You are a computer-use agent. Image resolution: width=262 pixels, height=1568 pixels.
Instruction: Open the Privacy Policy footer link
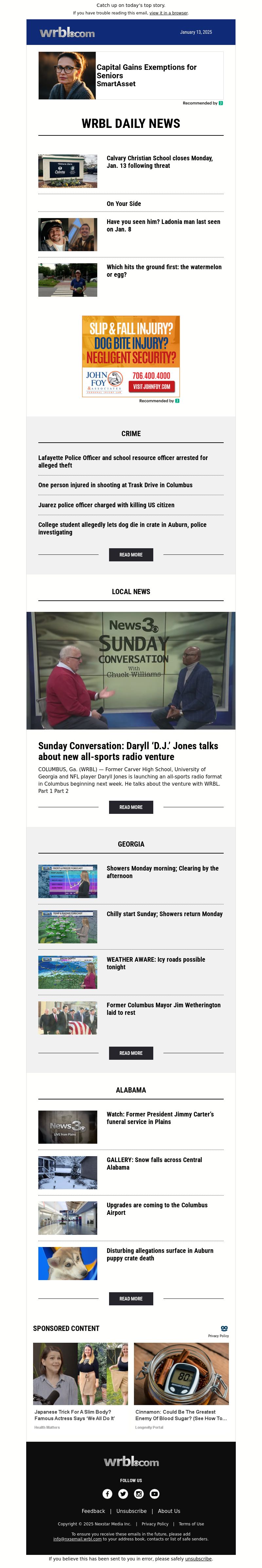(155, 1524)
